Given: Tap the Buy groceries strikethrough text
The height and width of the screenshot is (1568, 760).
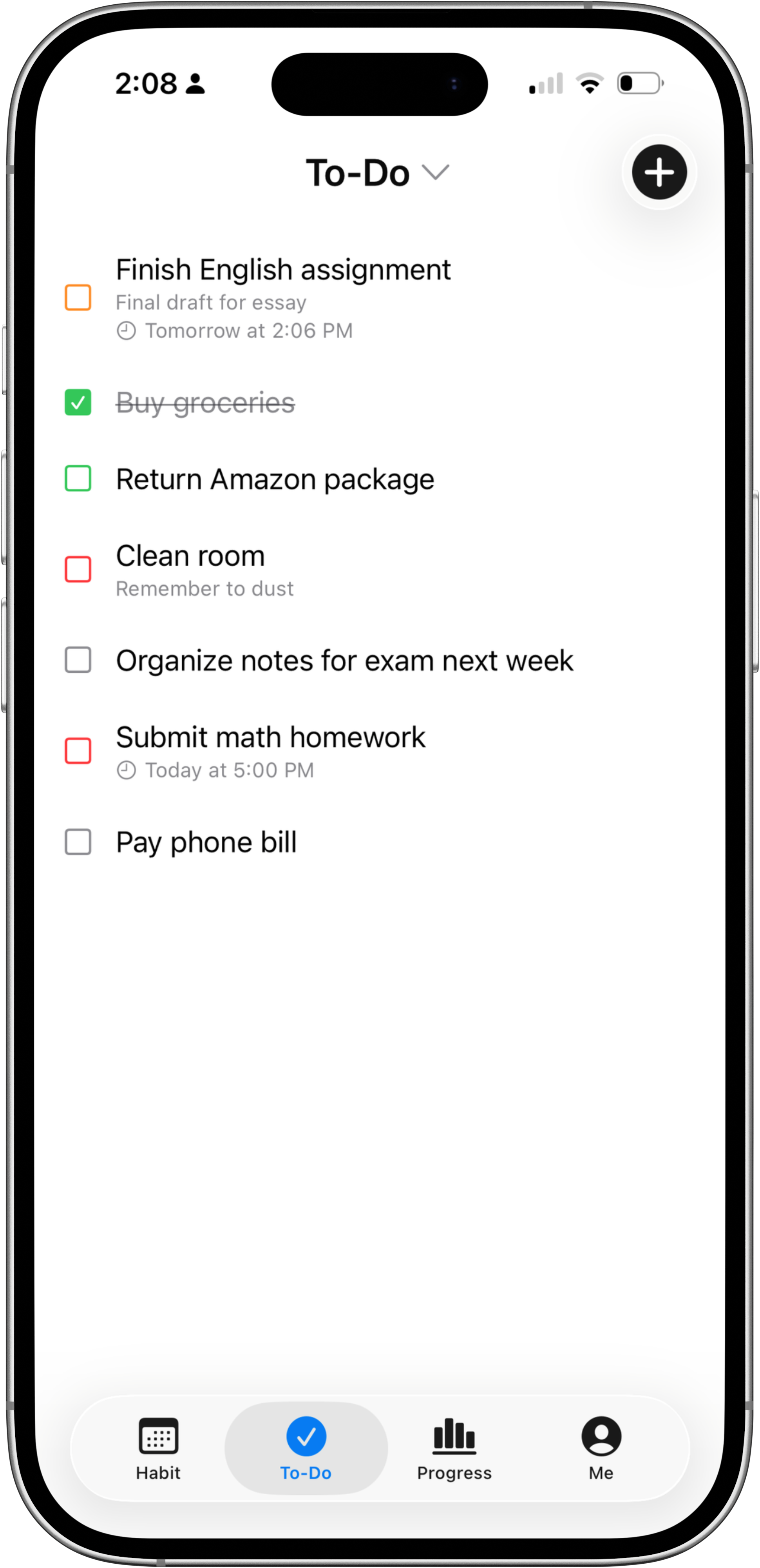Looking at the screenshot, I should [206, 402].
